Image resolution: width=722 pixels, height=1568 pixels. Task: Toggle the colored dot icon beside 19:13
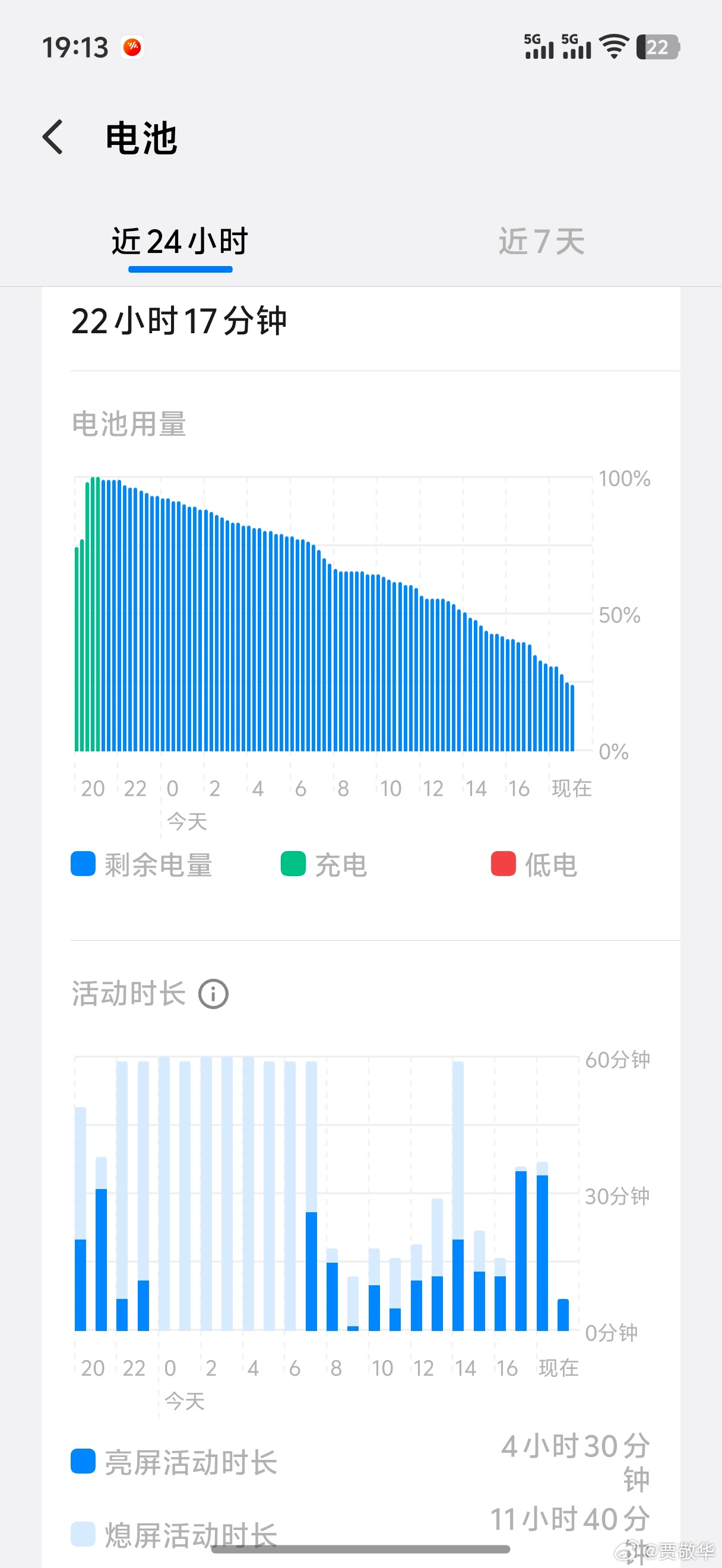click(131, 46)
